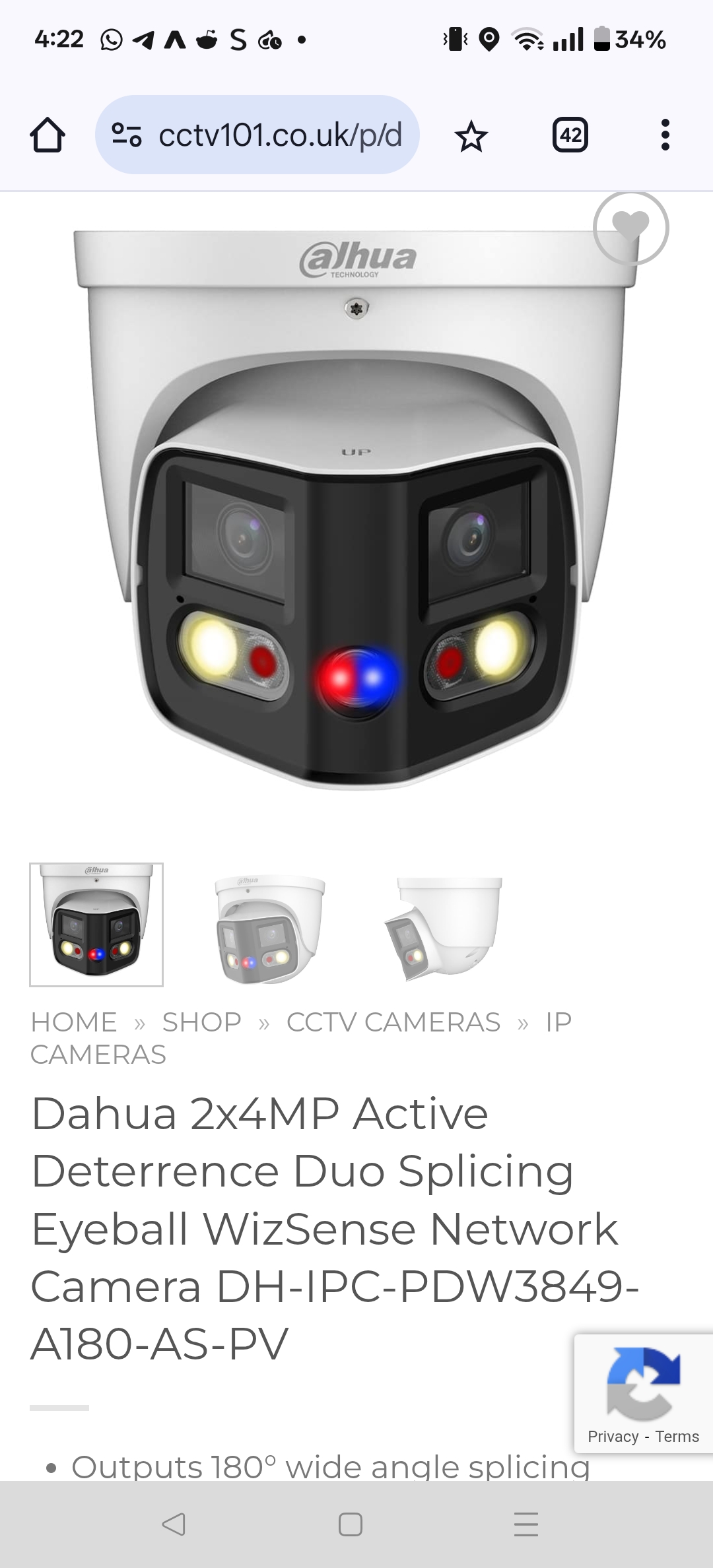The width and height of the screenshot is (713, 1568).
Task: Select the first front-view camera thumbnail
Action: pos(96,924)
